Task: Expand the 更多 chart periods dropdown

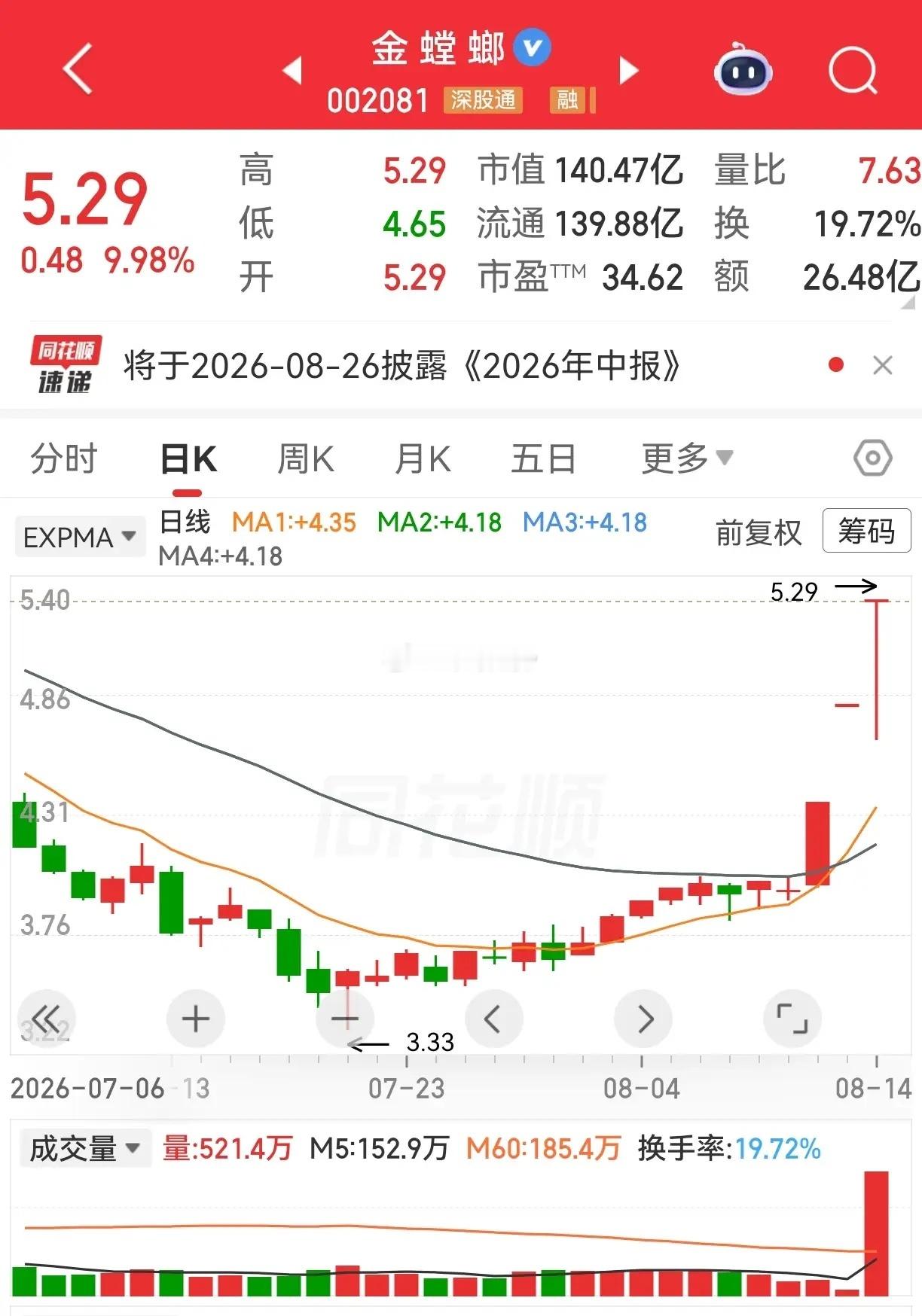Action: (687, 458)
